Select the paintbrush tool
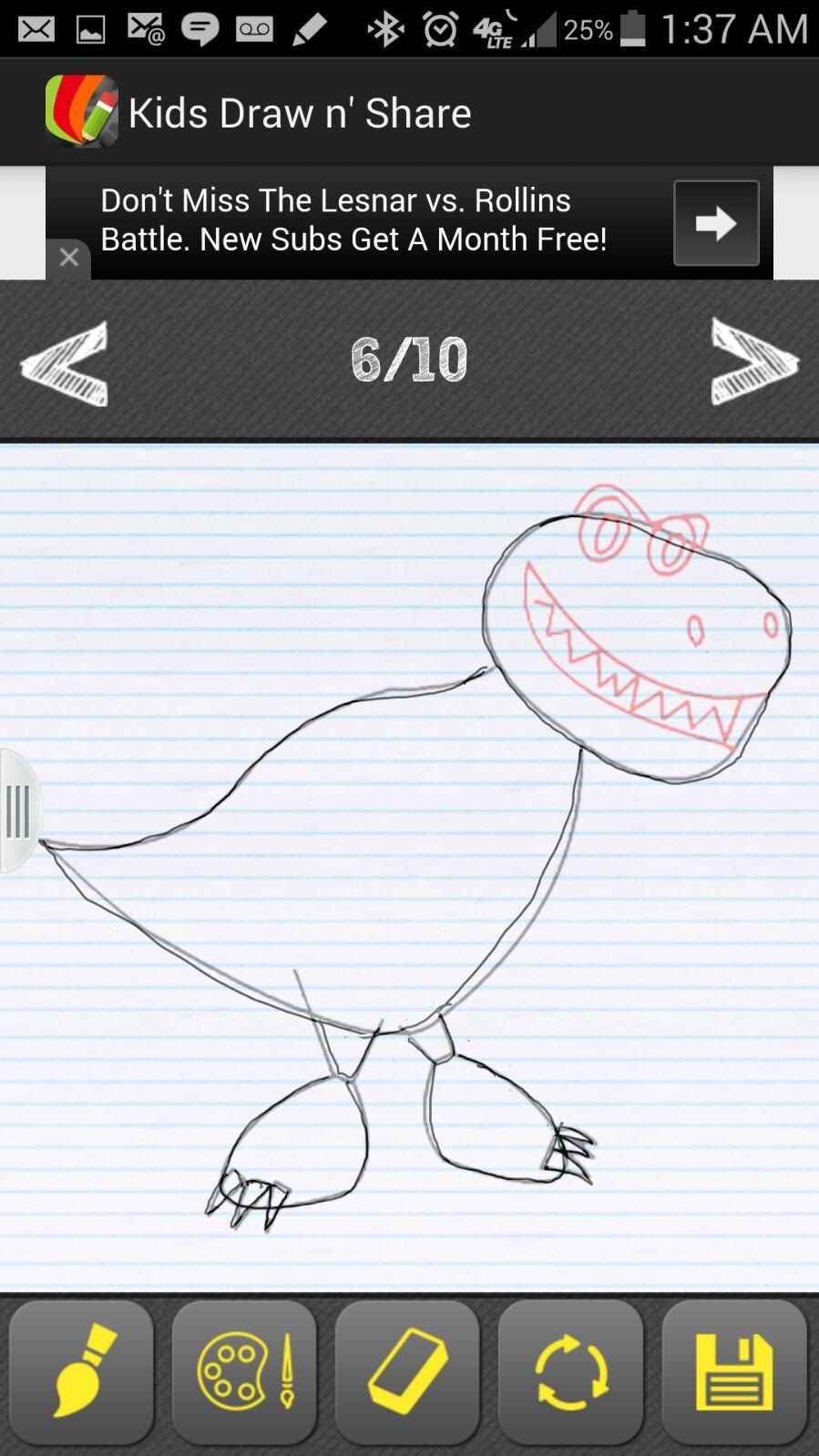819x1456 pixels. coord(82,1371)
